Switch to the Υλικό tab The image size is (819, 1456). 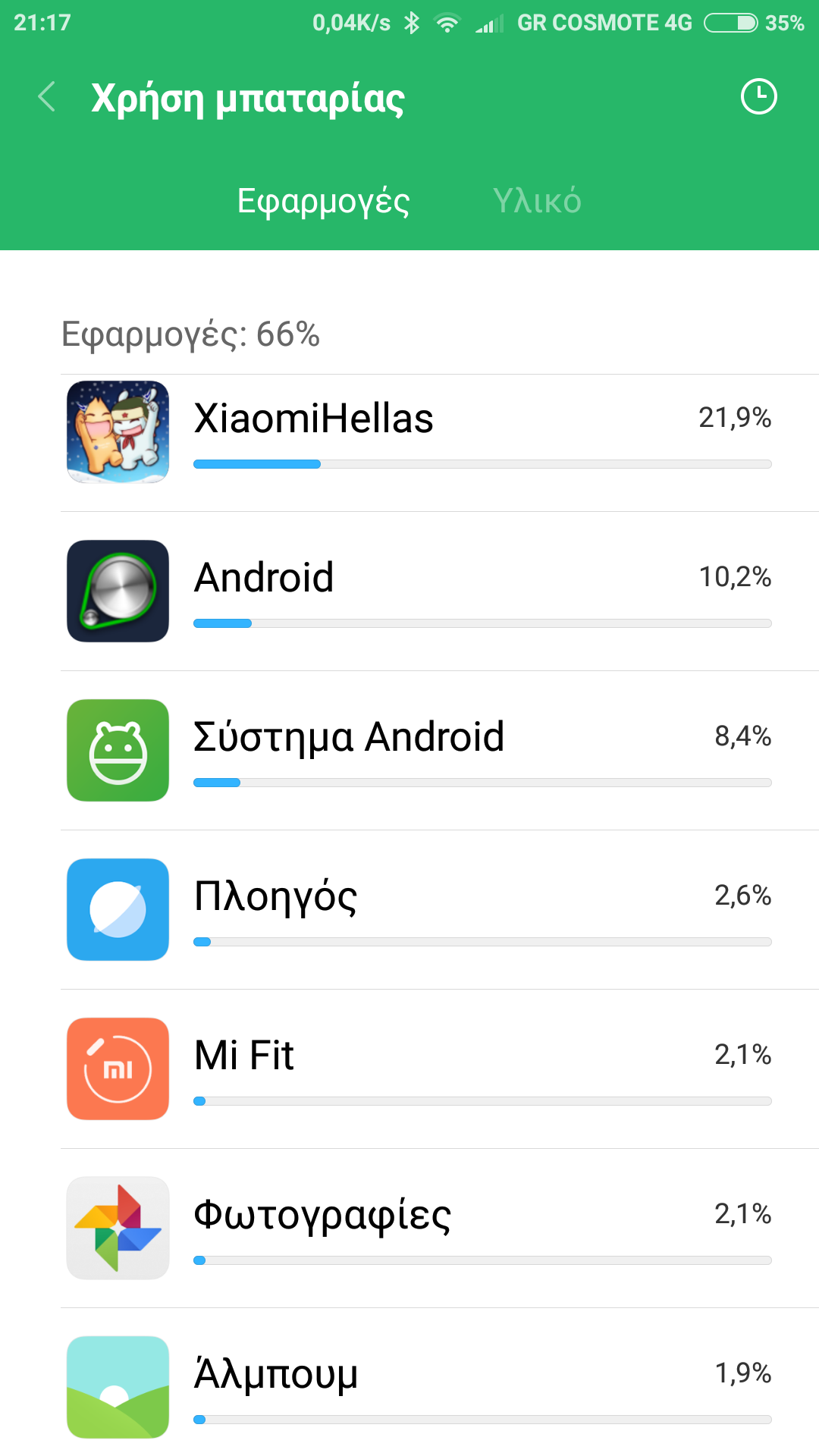[x=537, y=201]
